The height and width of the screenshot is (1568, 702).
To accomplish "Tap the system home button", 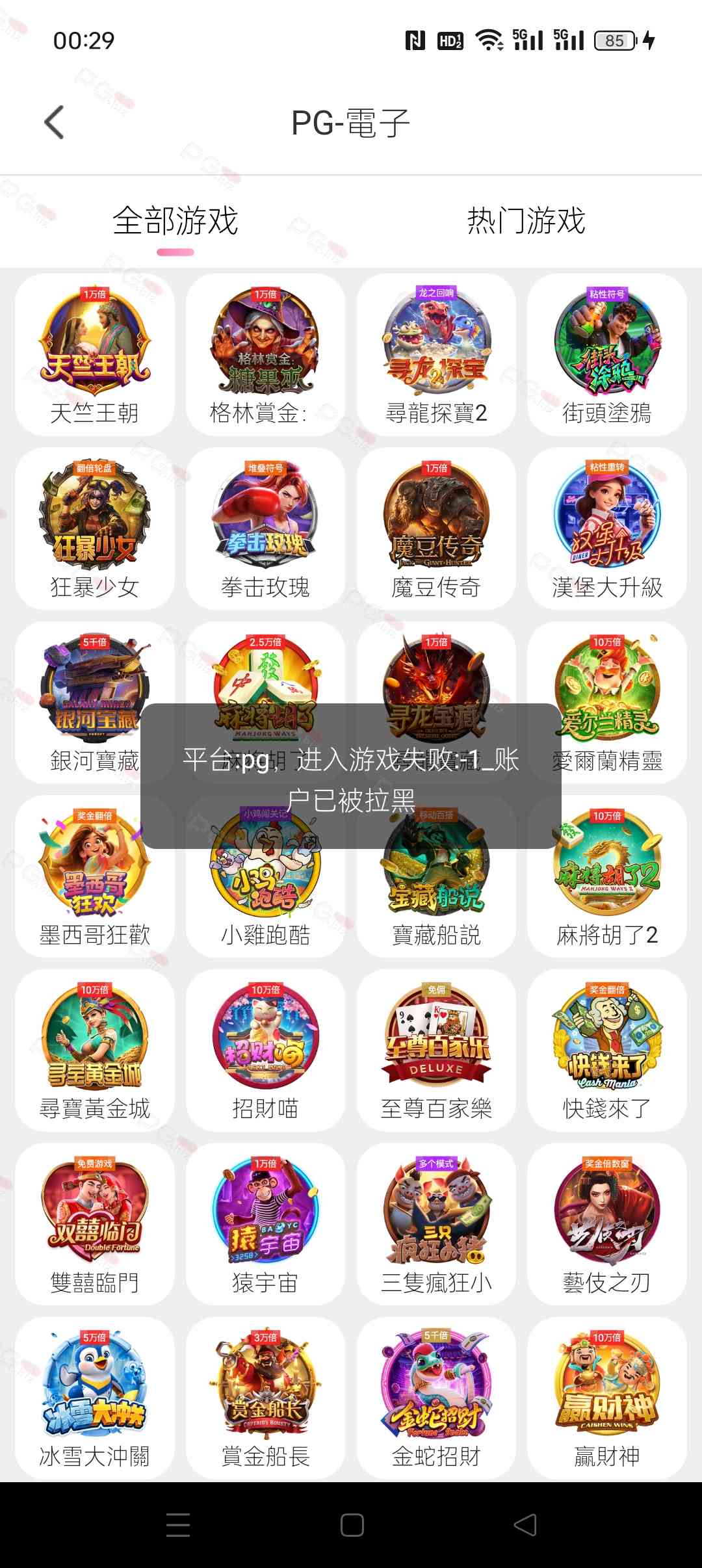I will pos(352,1524).
